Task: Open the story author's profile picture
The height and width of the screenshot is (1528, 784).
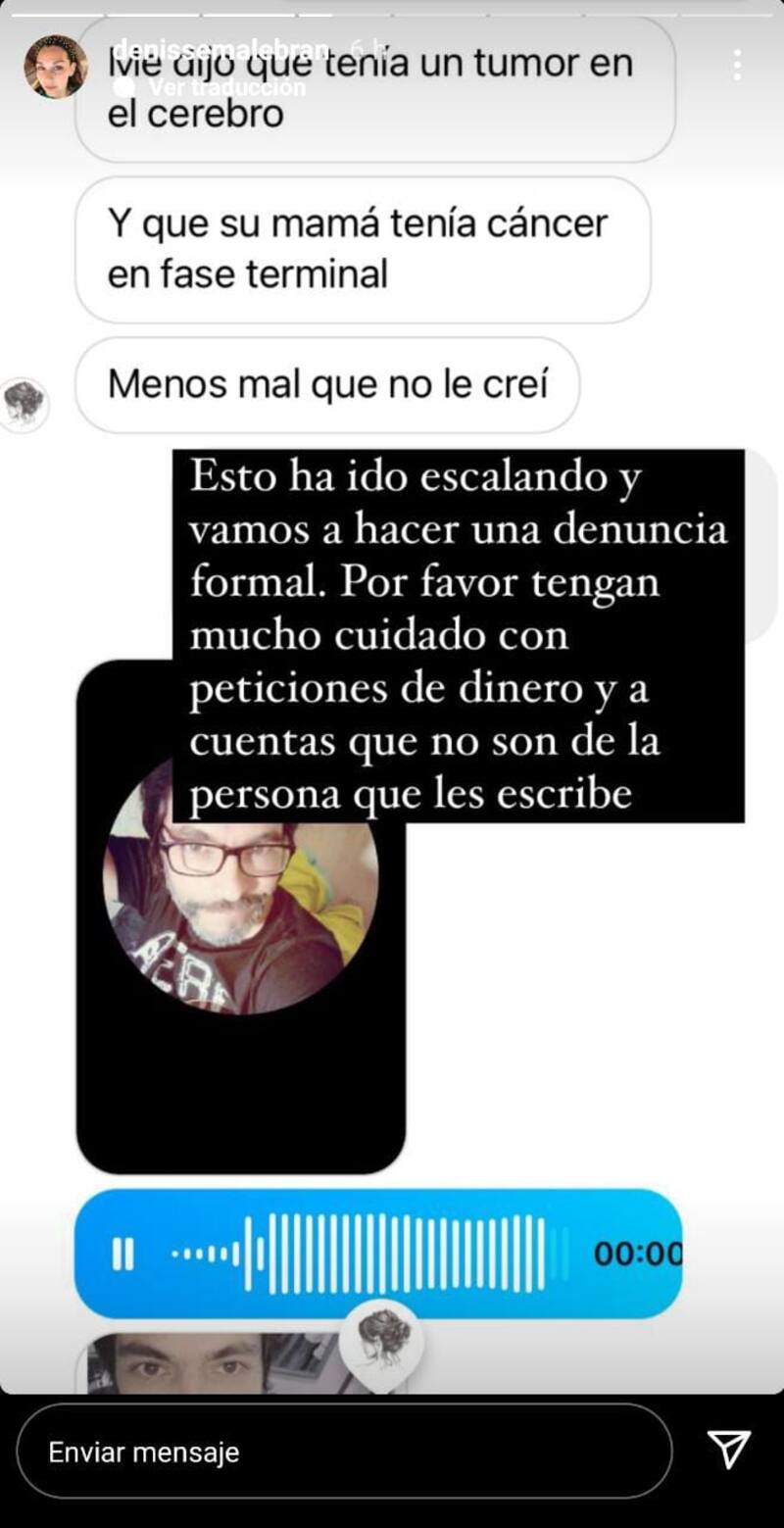Action: (55, 67)
